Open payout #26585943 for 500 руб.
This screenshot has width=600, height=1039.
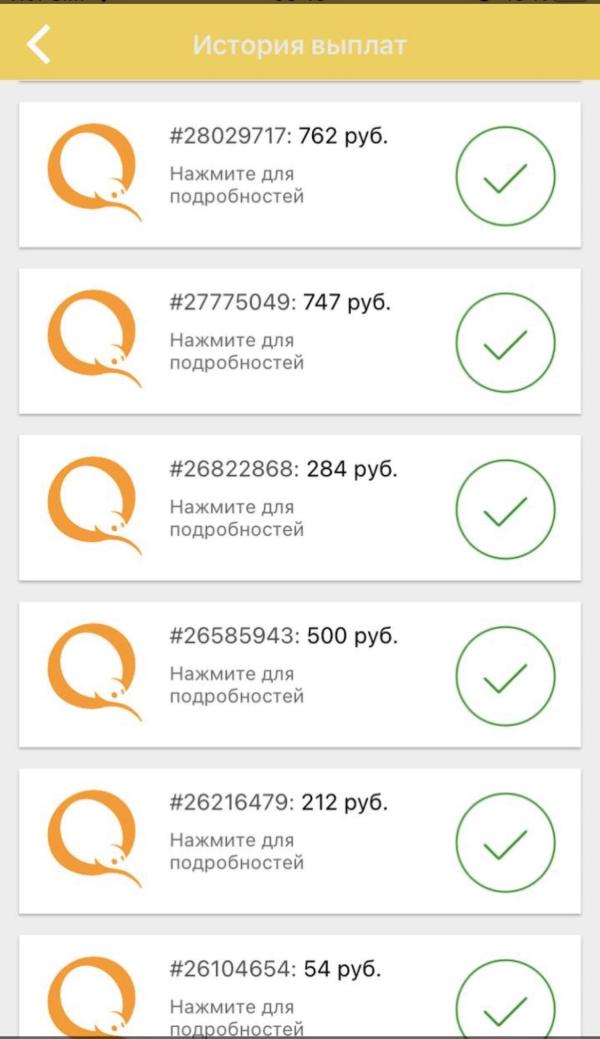click(299, 674)
